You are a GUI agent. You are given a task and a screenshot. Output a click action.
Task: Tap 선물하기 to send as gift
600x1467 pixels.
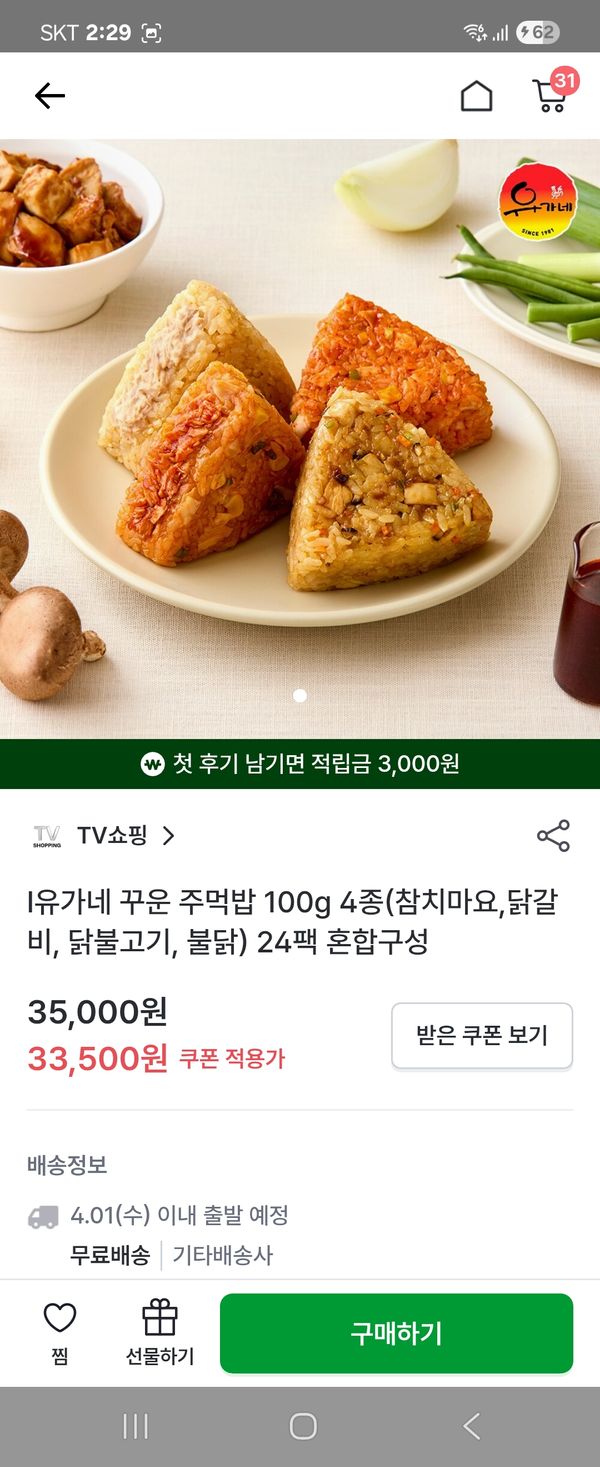159,1334
